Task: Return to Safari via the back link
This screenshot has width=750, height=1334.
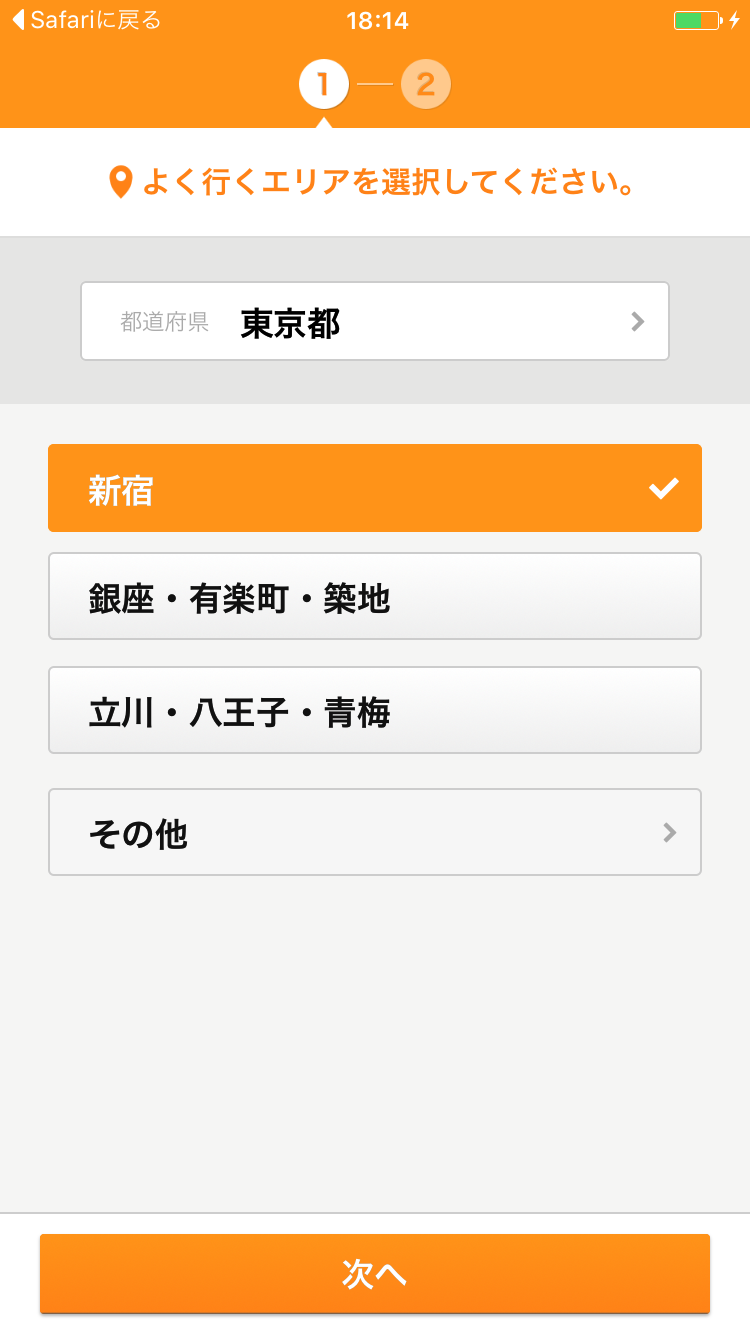Action: coord(86,20)
